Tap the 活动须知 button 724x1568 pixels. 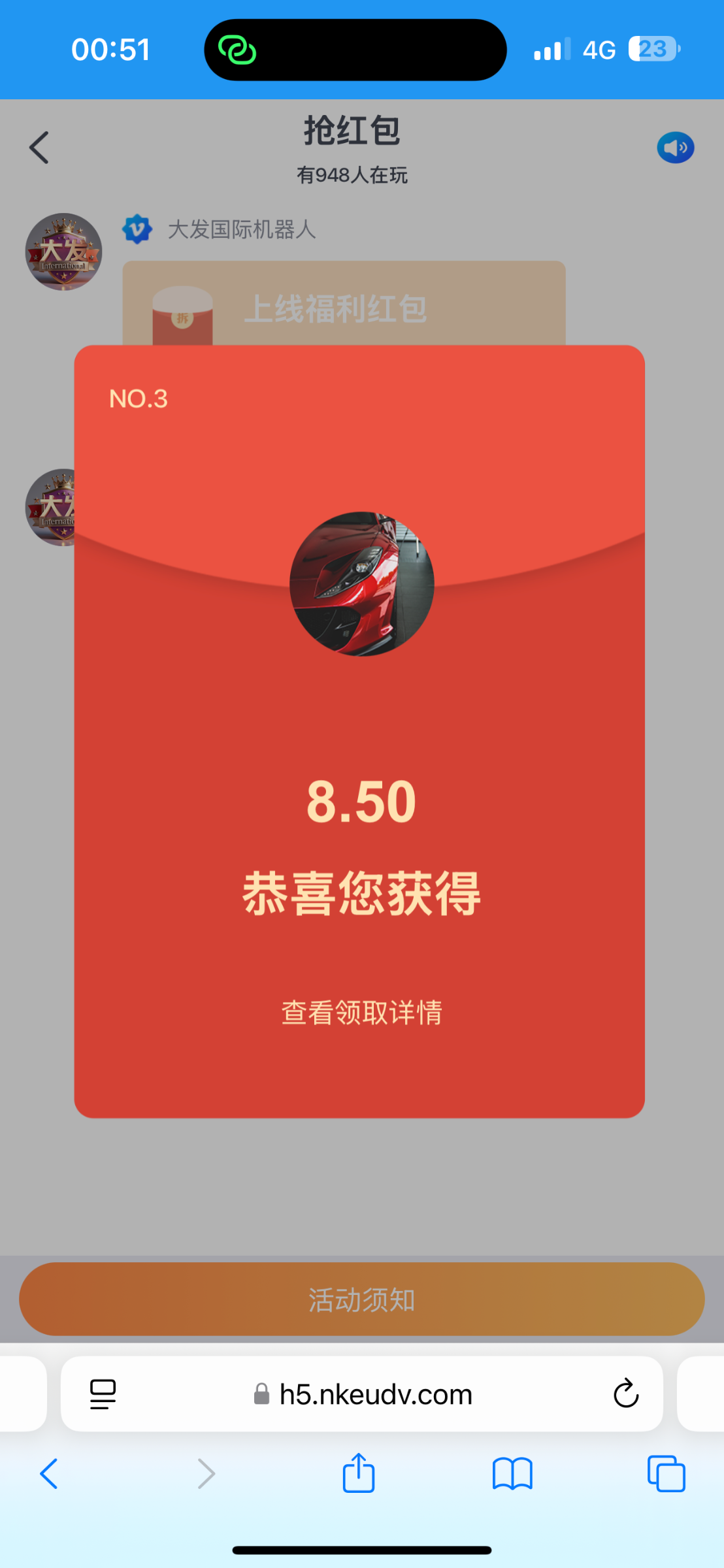[361, 1299]
